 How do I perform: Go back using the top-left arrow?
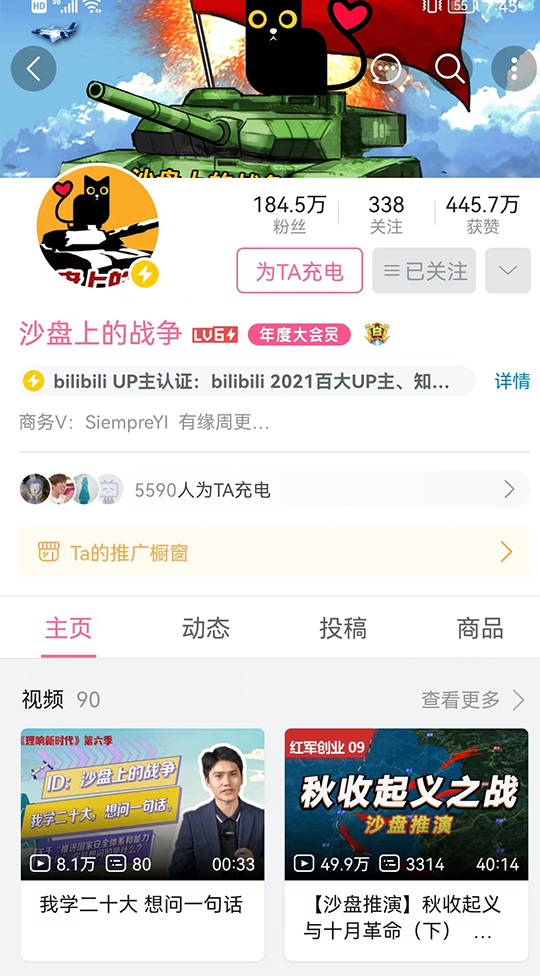point(34,68)
